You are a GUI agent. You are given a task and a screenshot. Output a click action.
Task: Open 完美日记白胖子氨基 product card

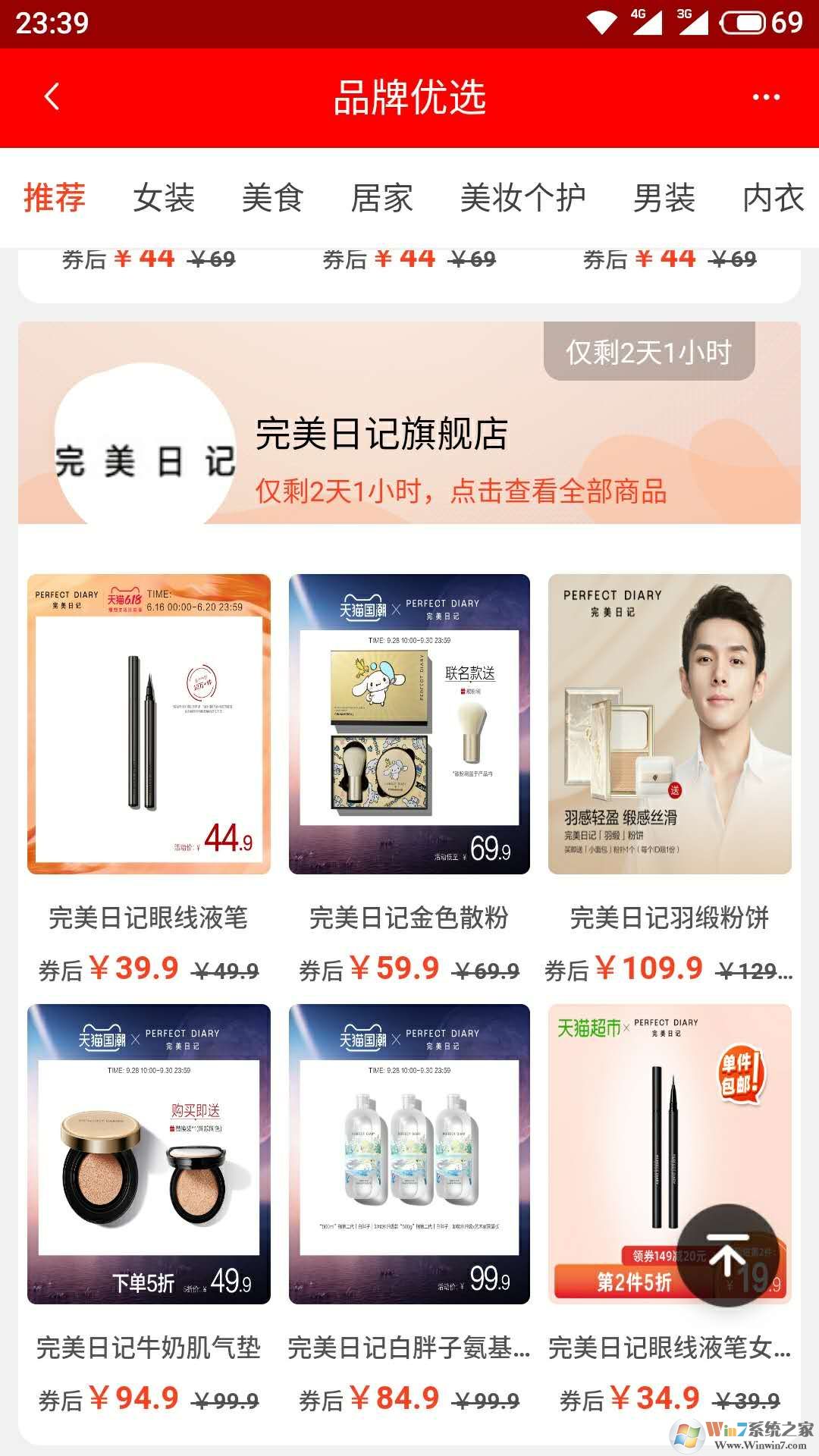(409, 1153)
